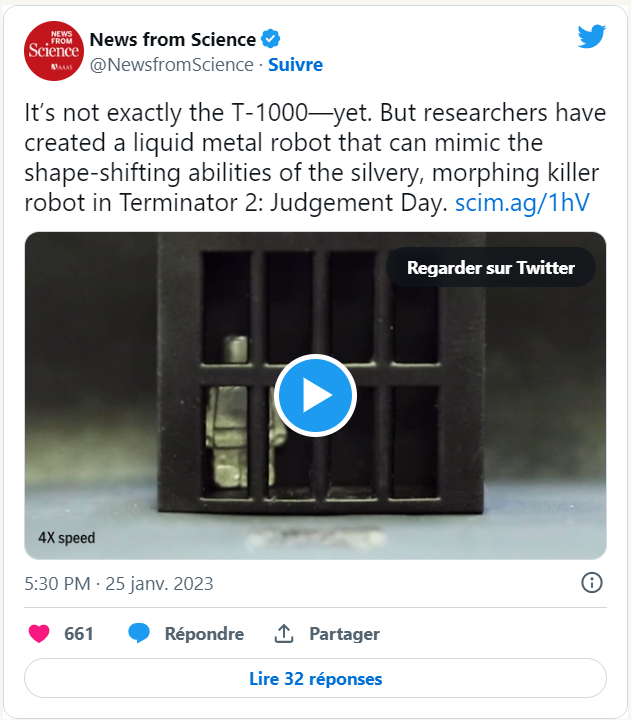Tap Regarder sur Twitter button
The image size is (631, 720).
click(x=490, y=268)
